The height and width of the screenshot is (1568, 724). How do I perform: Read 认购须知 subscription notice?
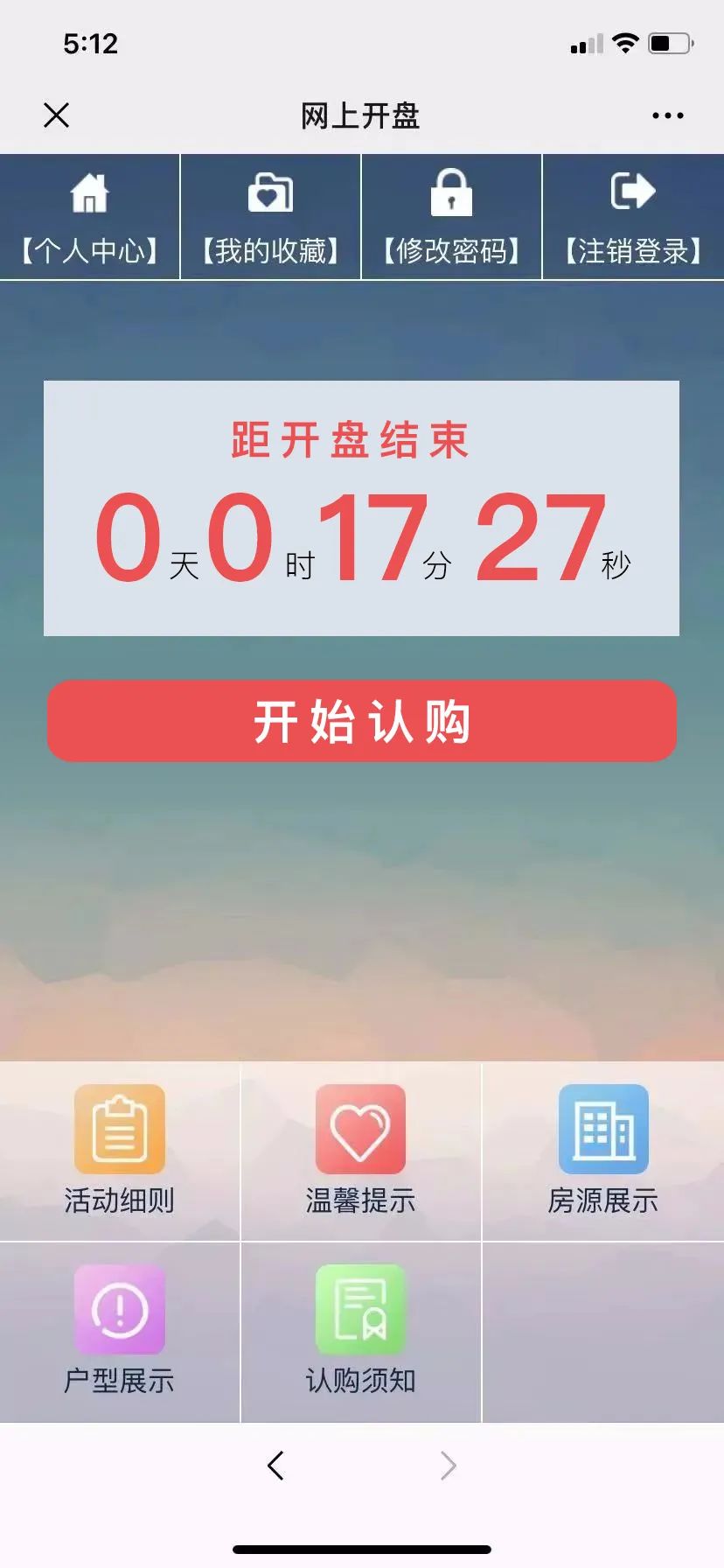(x=360, y=1331)
